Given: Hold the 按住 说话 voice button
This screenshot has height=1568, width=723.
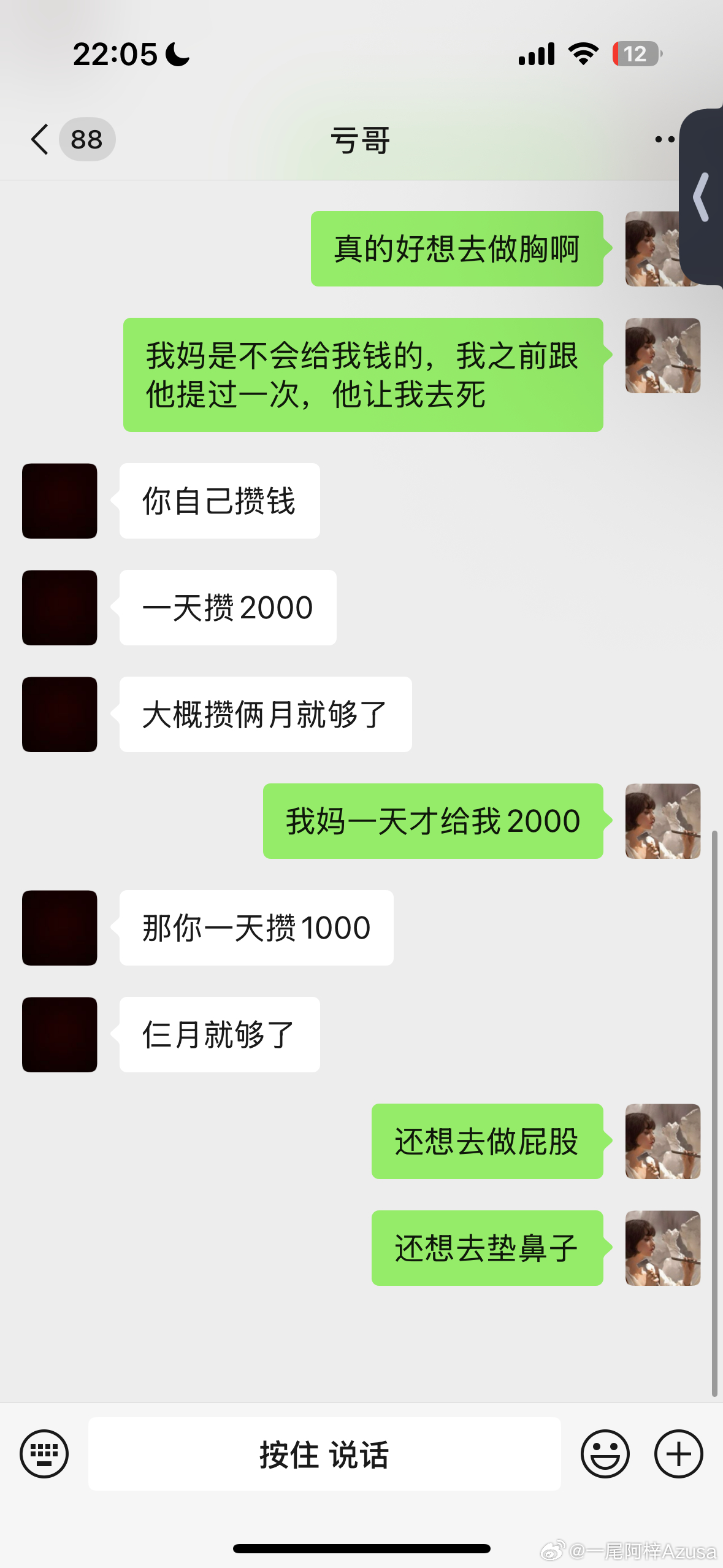Looking at the screenshot, I should pyautogui.click(x=324, y=1453).
